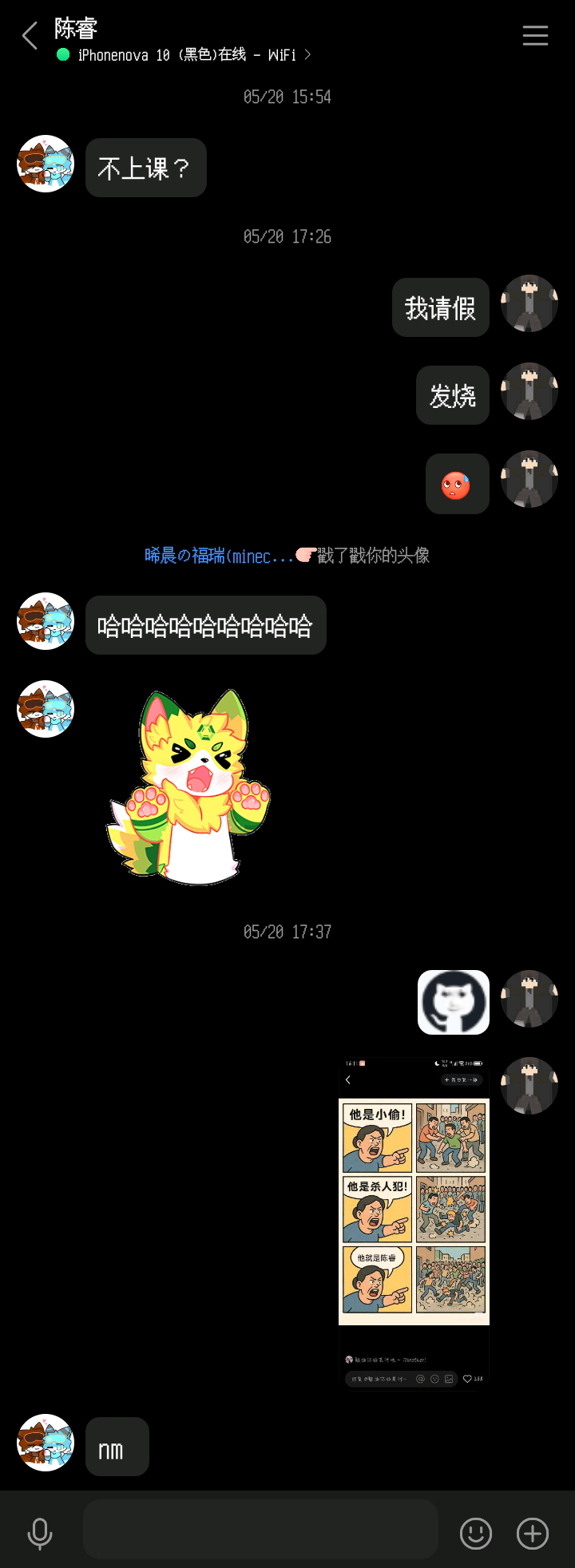Viewport: 575px width, 1568px height.
Task: Open the panda-face meme sticker
Action: tap(454, 1002)
